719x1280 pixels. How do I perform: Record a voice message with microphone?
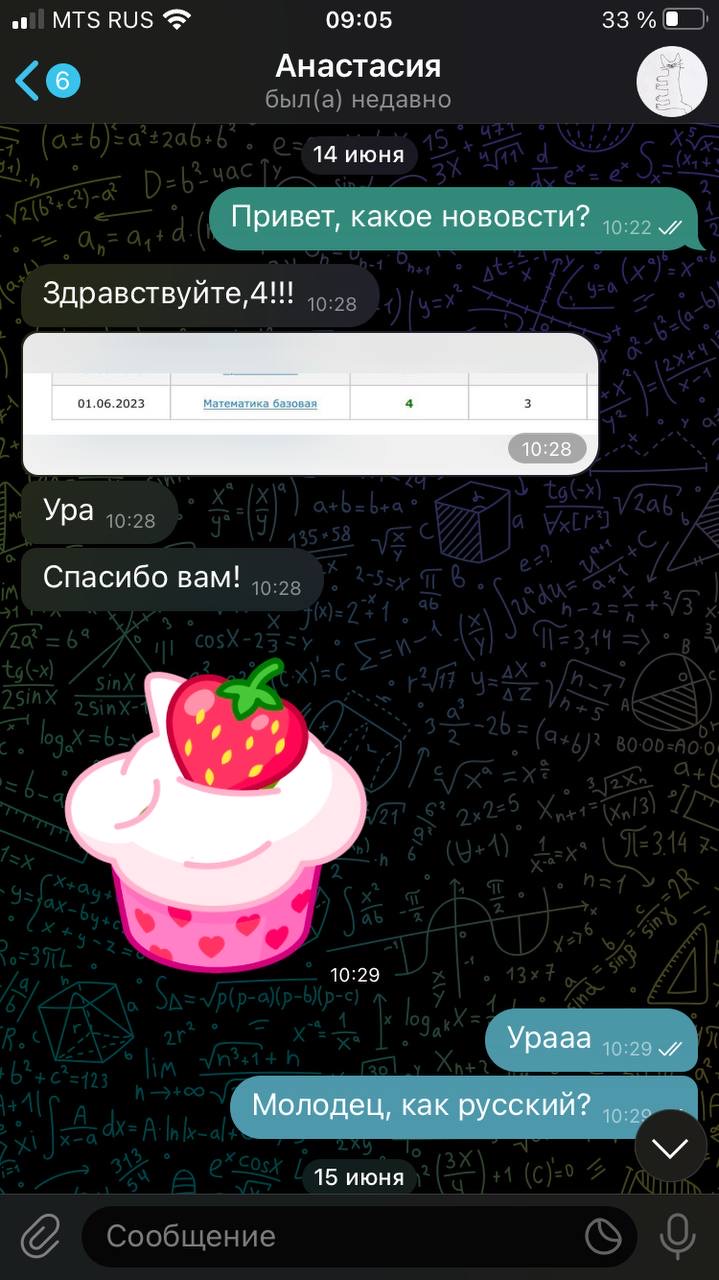pyautogui.click(x=677, y=1236)
